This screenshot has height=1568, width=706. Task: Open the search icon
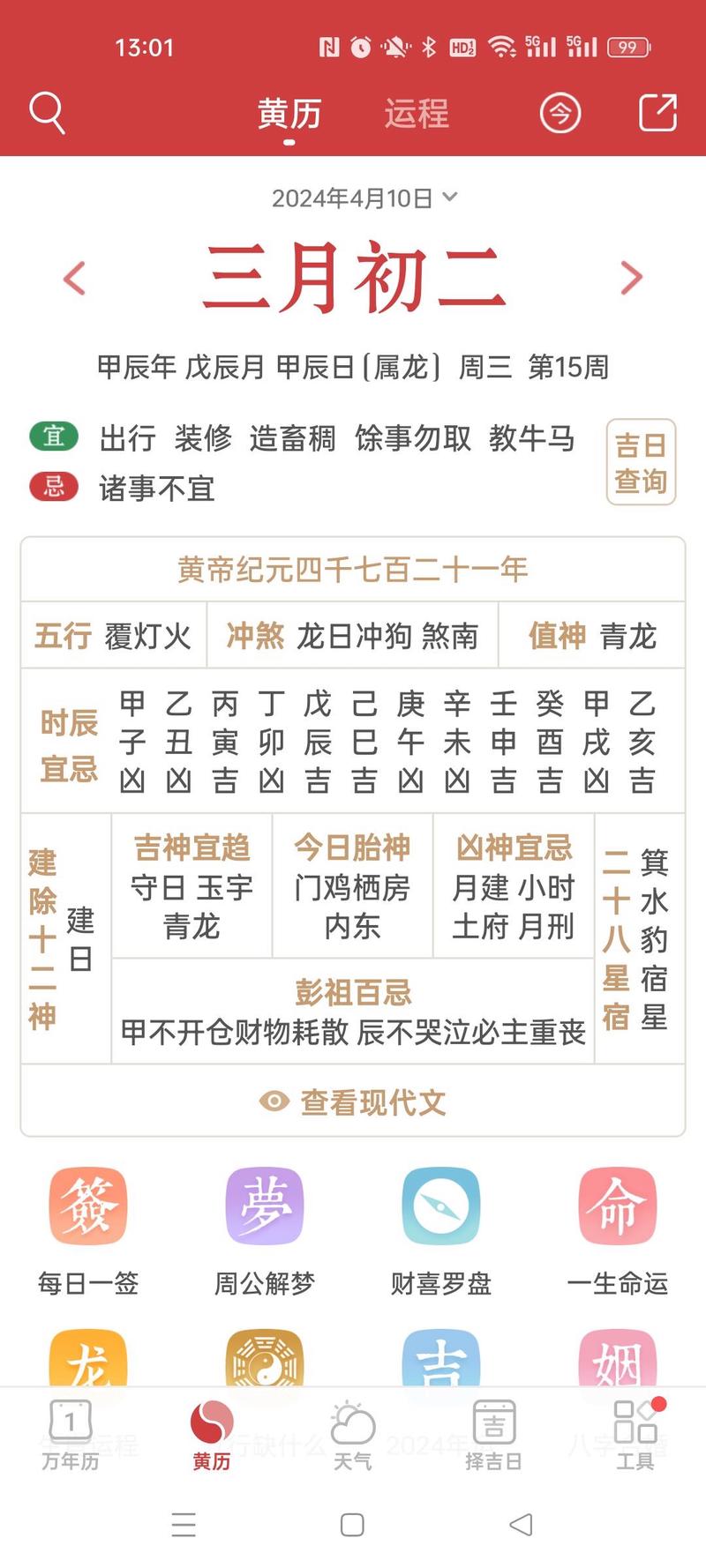[47, 113]
